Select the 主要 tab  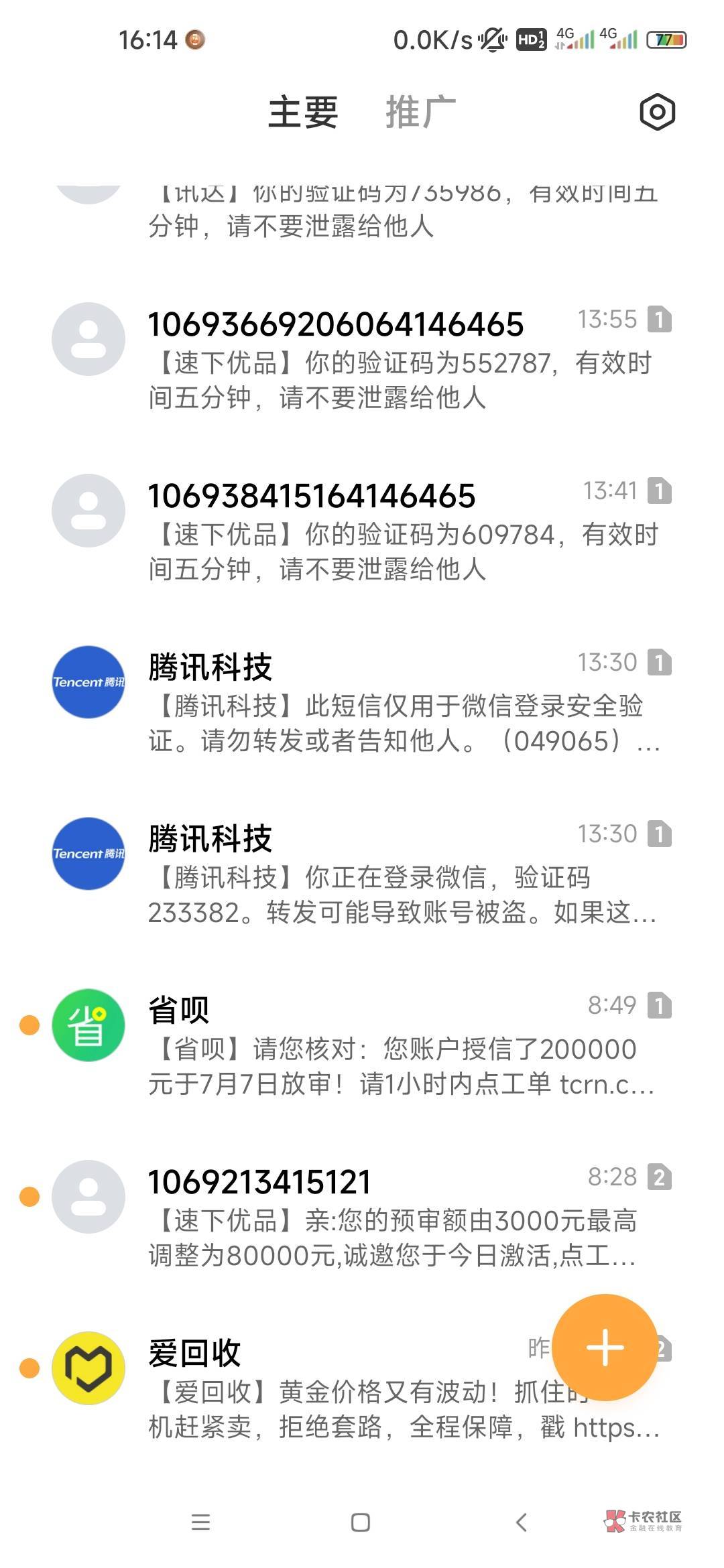pos(303,112)
